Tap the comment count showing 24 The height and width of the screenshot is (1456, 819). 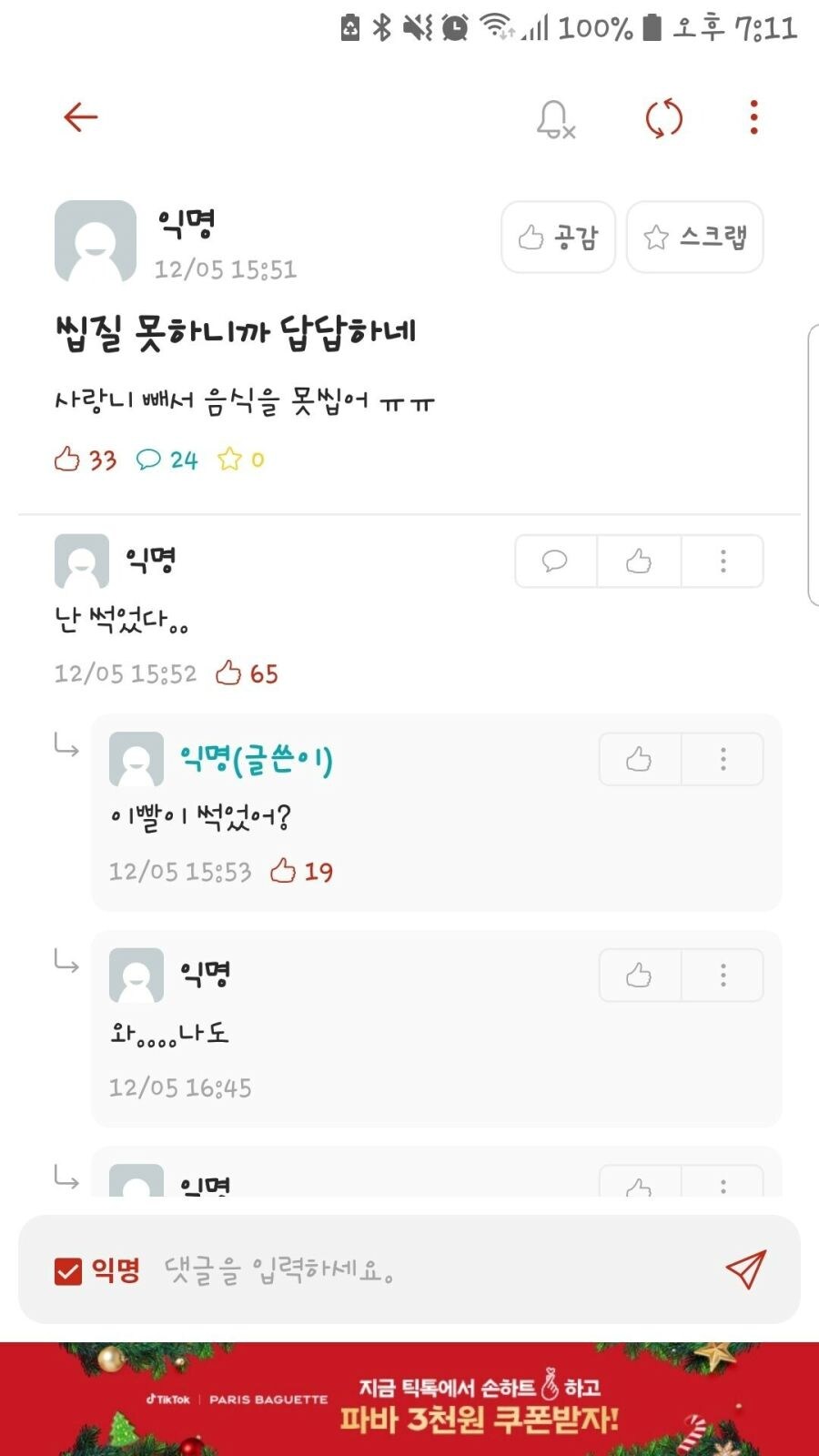[x=167, y=460]
